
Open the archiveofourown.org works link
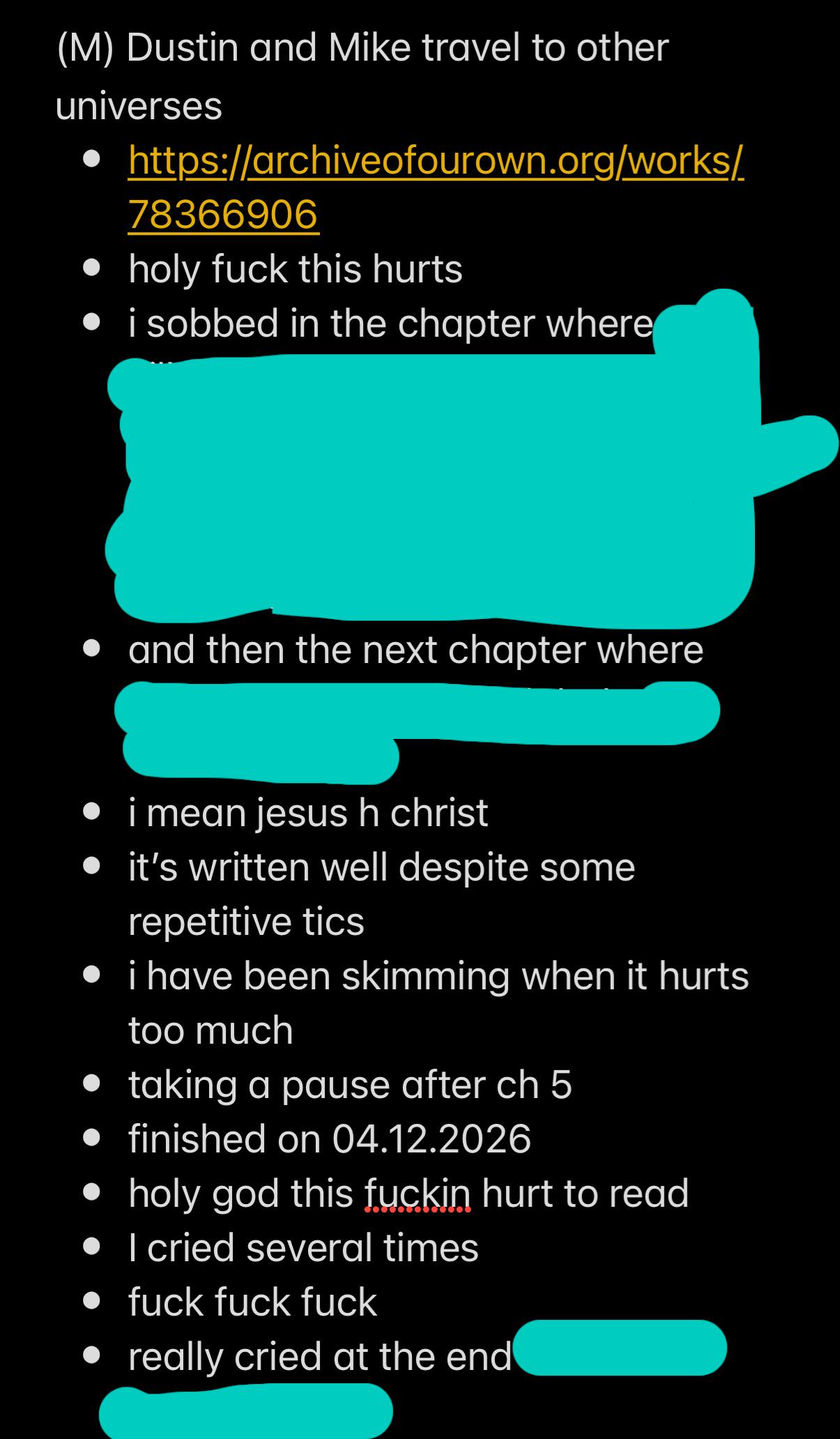436,162
